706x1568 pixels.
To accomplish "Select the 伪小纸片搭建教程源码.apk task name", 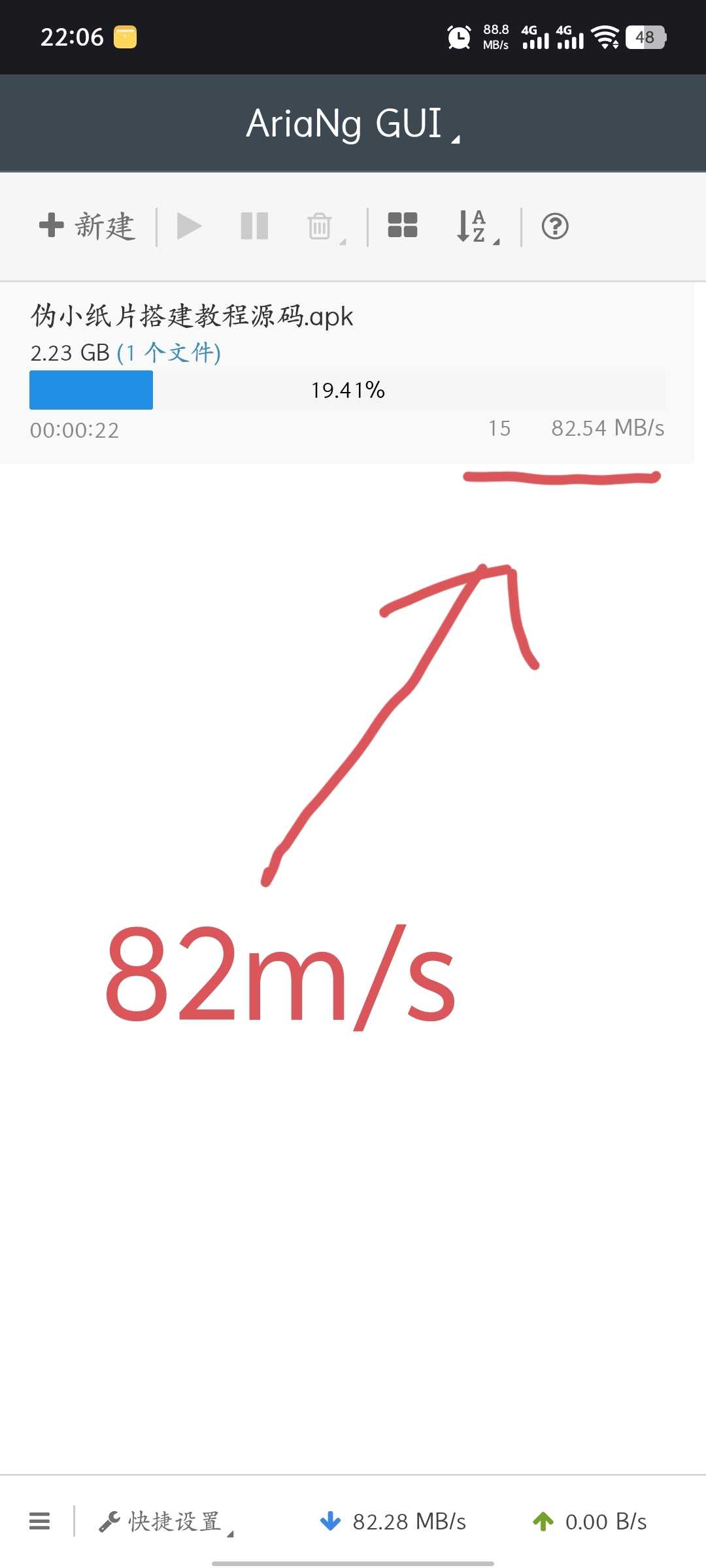I will 192,316.
